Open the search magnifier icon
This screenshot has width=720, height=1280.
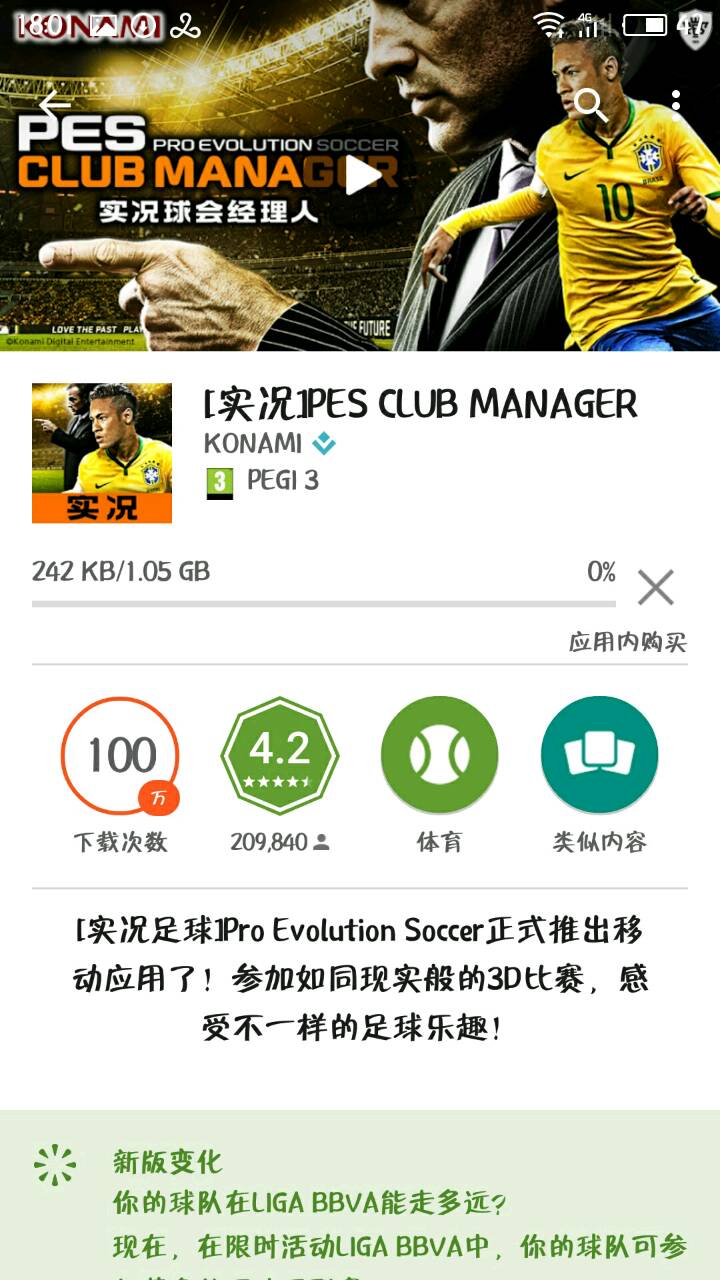point(591,103)
